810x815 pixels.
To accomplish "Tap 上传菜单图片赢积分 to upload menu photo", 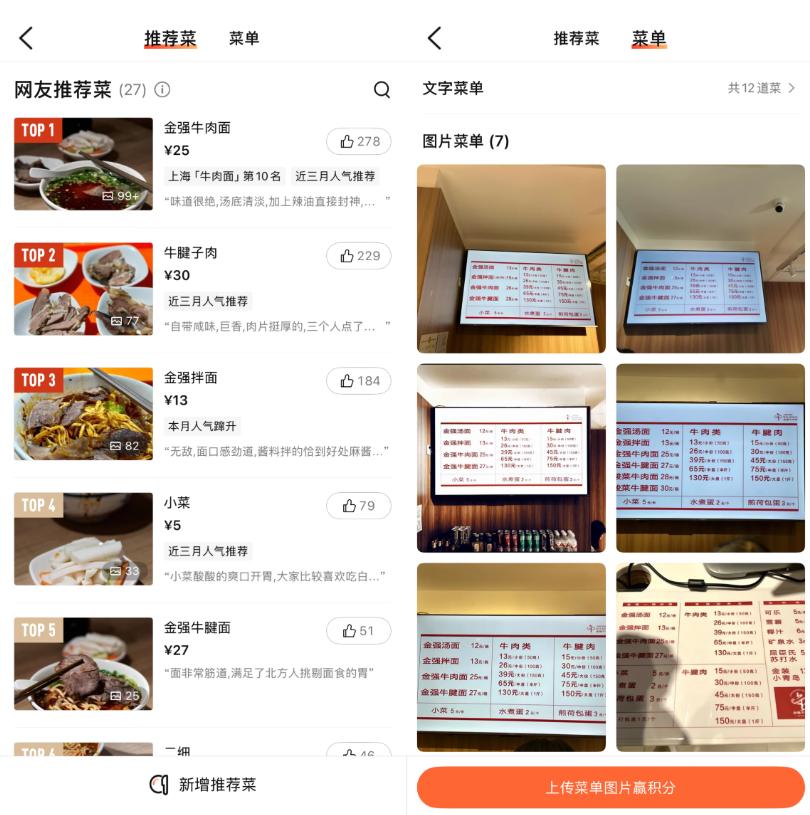I will click(x=610, y=788).
